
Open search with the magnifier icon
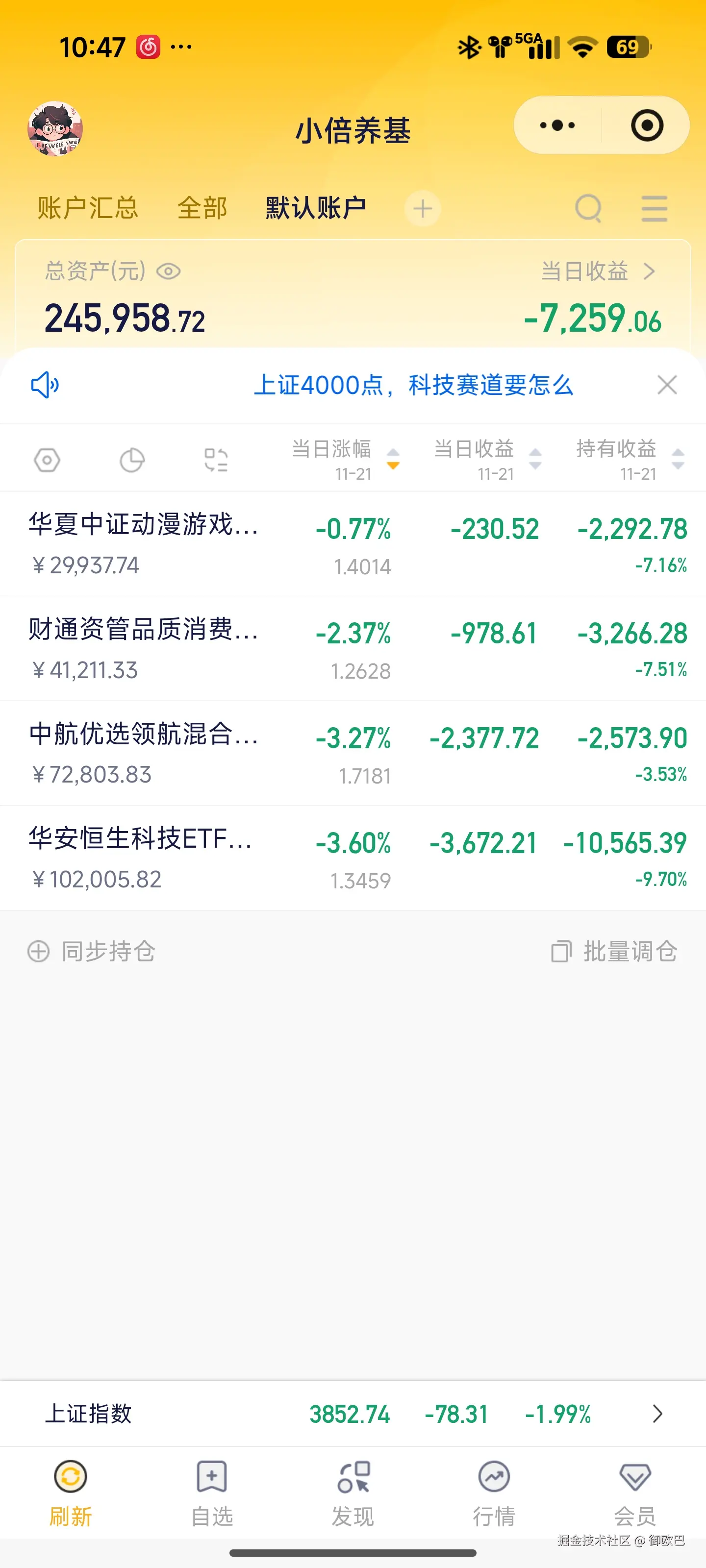[x=587, y=208]
